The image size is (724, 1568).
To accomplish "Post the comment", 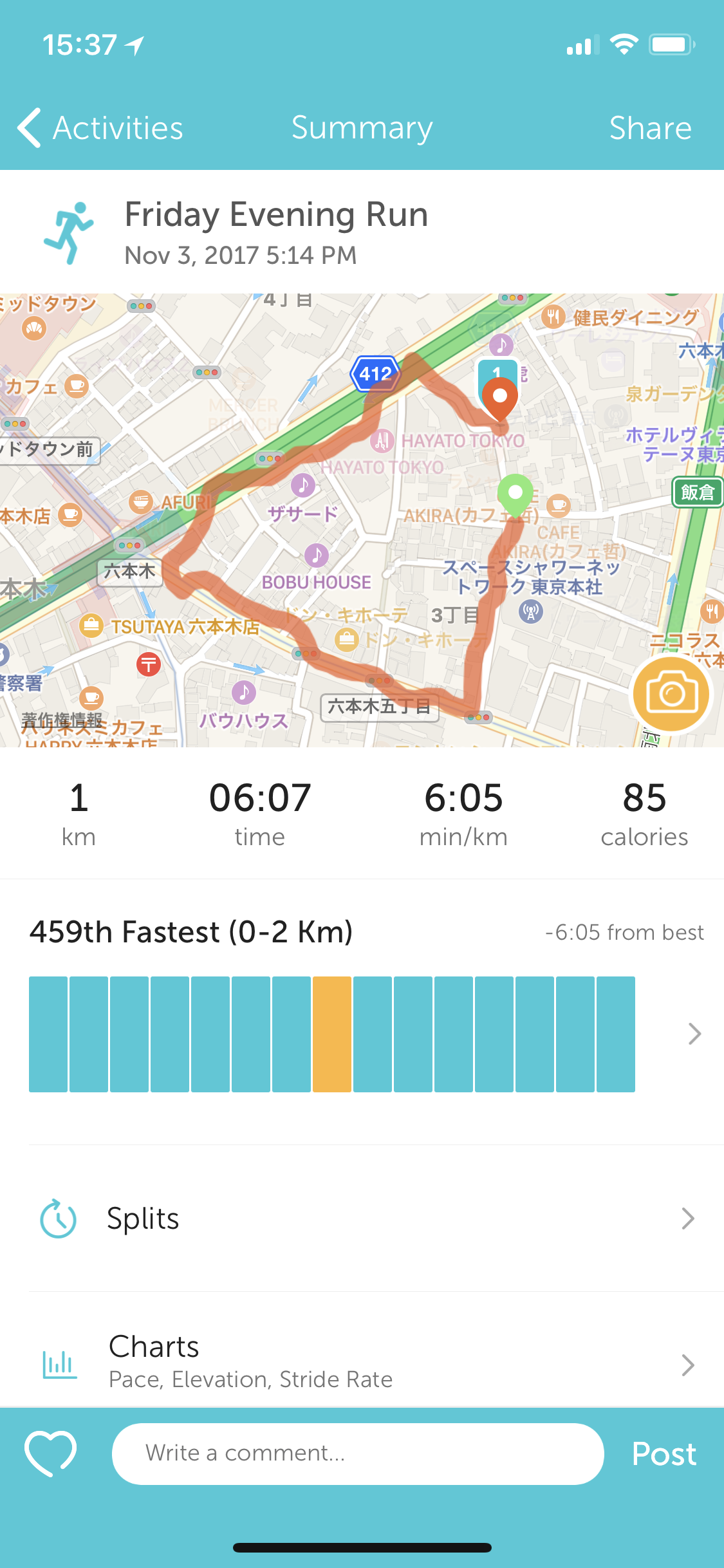I will (x=664, y=1453).
